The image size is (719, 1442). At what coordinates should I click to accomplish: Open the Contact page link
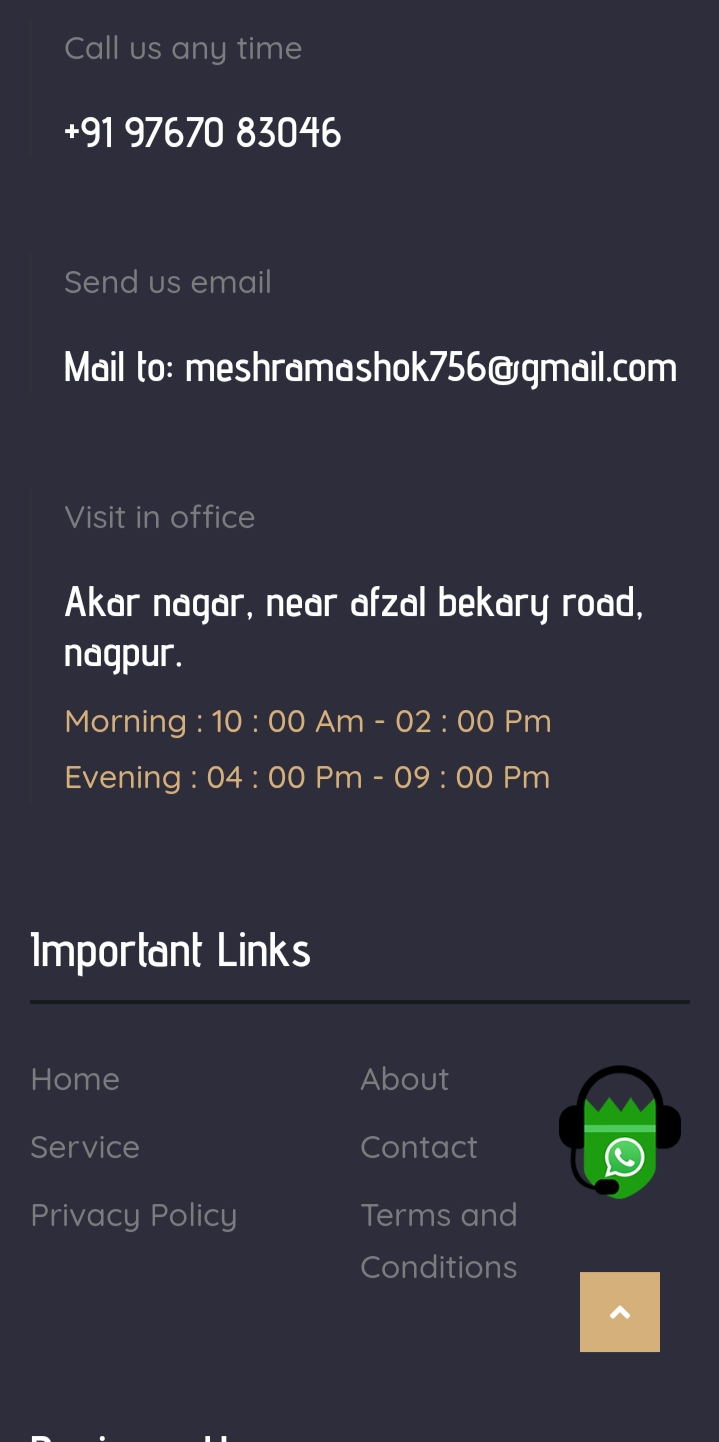(x=419, y=1147)
